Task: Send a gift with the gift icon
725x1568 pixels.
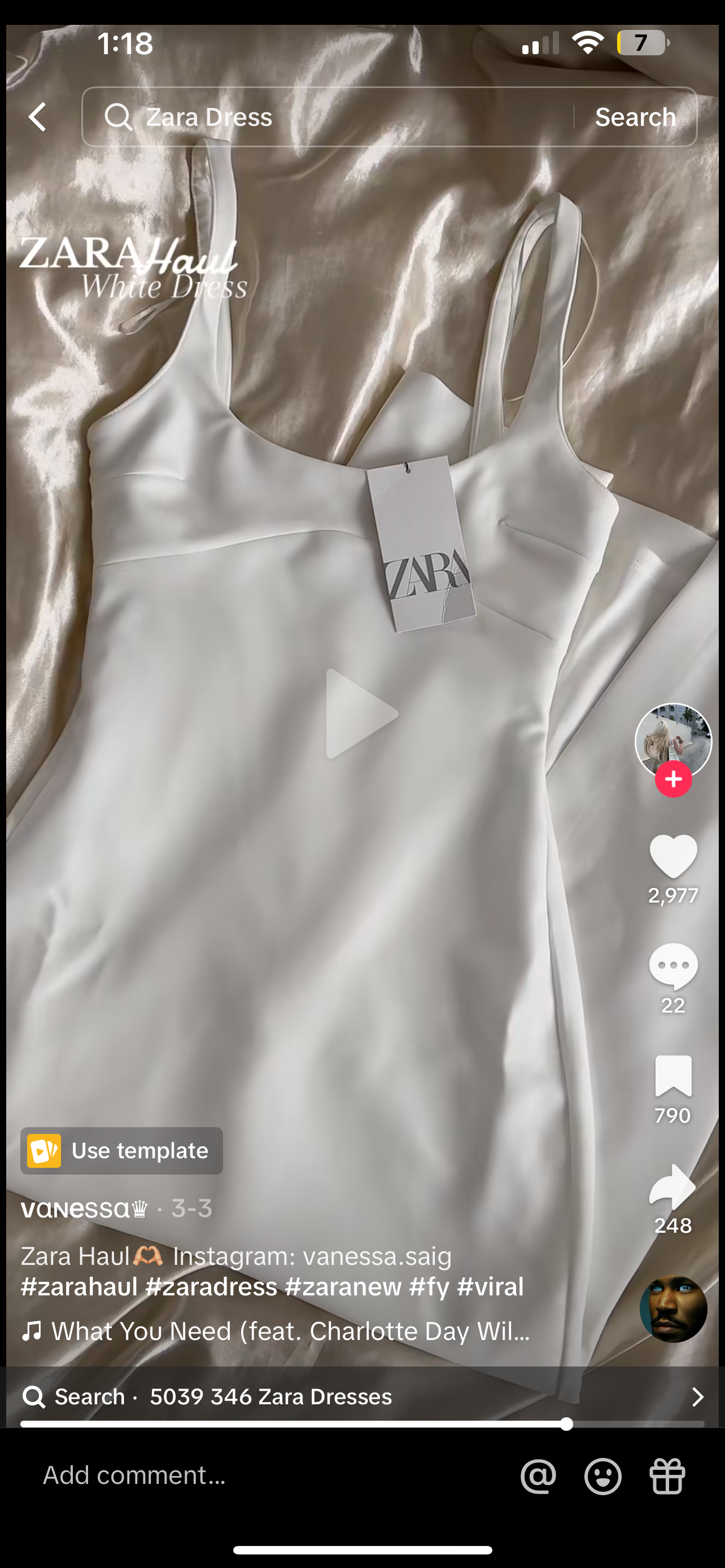Action: coord(667,1476)
